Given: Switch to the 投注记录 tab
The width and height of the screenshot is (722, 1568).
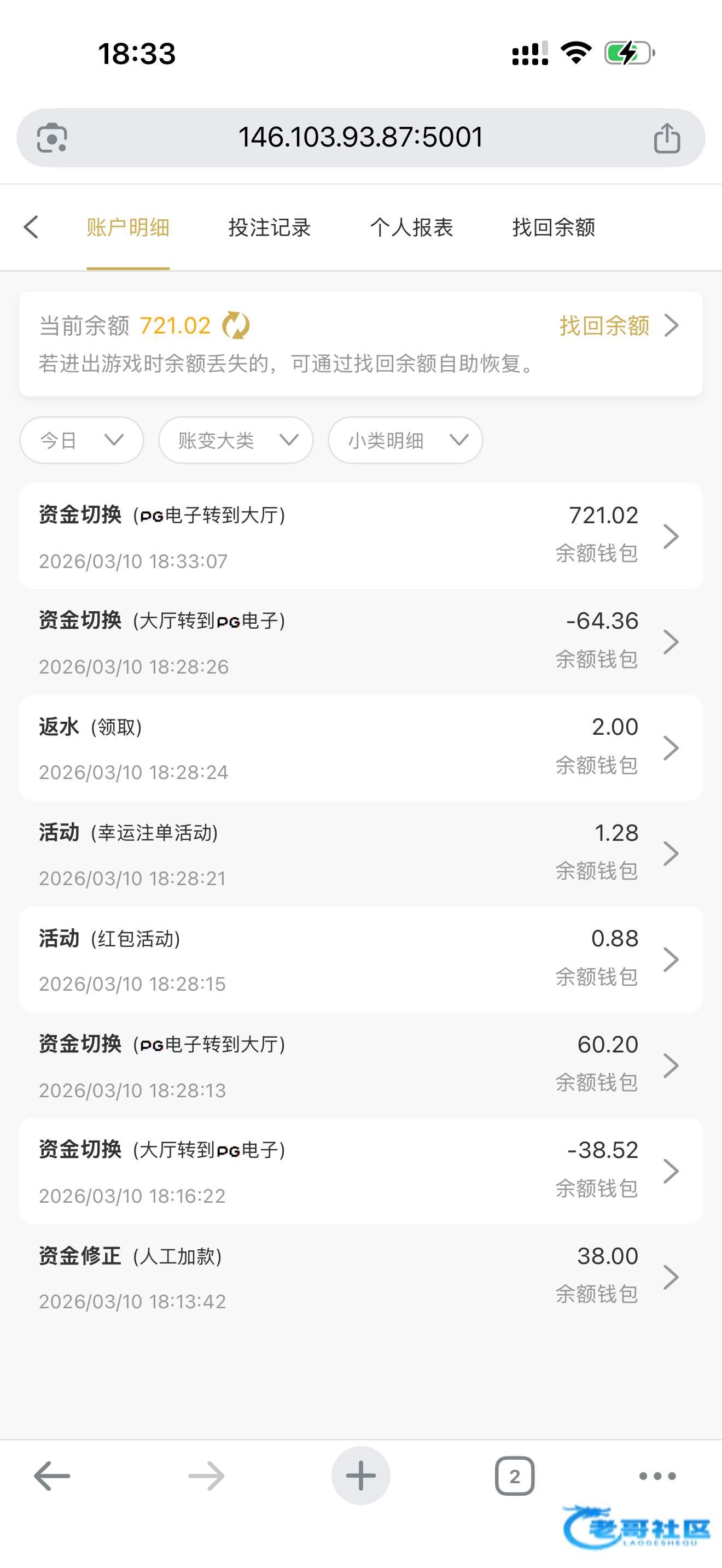Looking at the screenshot, I should pos(270,227).
